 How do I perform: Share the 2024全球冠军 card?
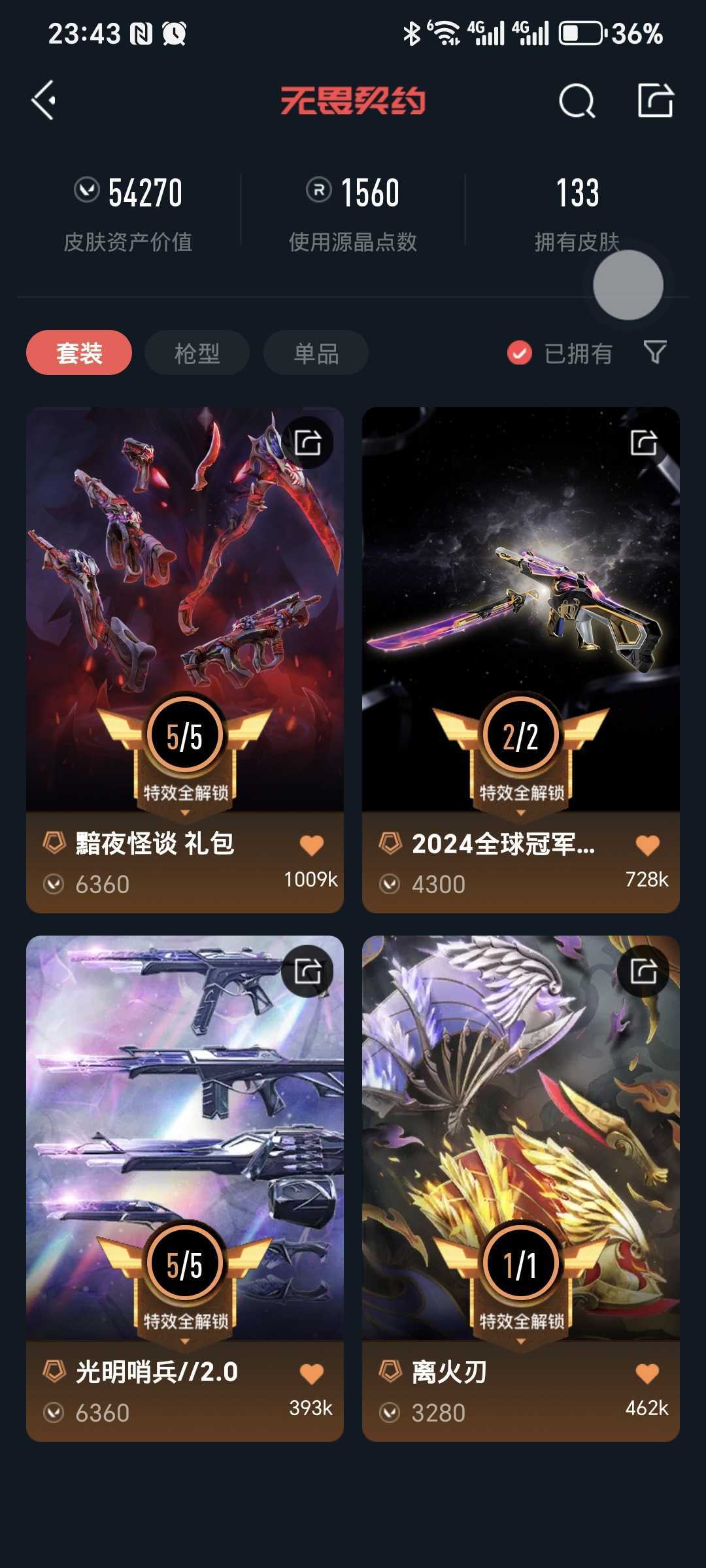[x=644, y=442]
